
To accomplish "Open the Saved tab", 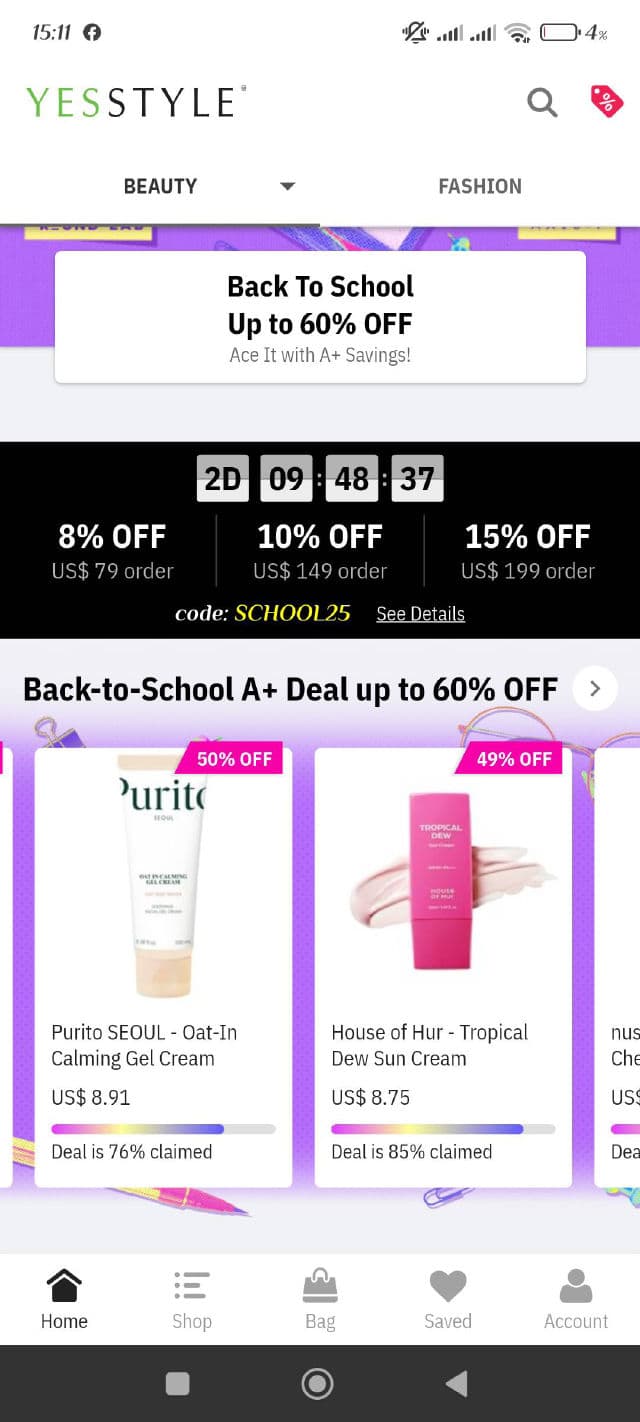I will 448,1299.
